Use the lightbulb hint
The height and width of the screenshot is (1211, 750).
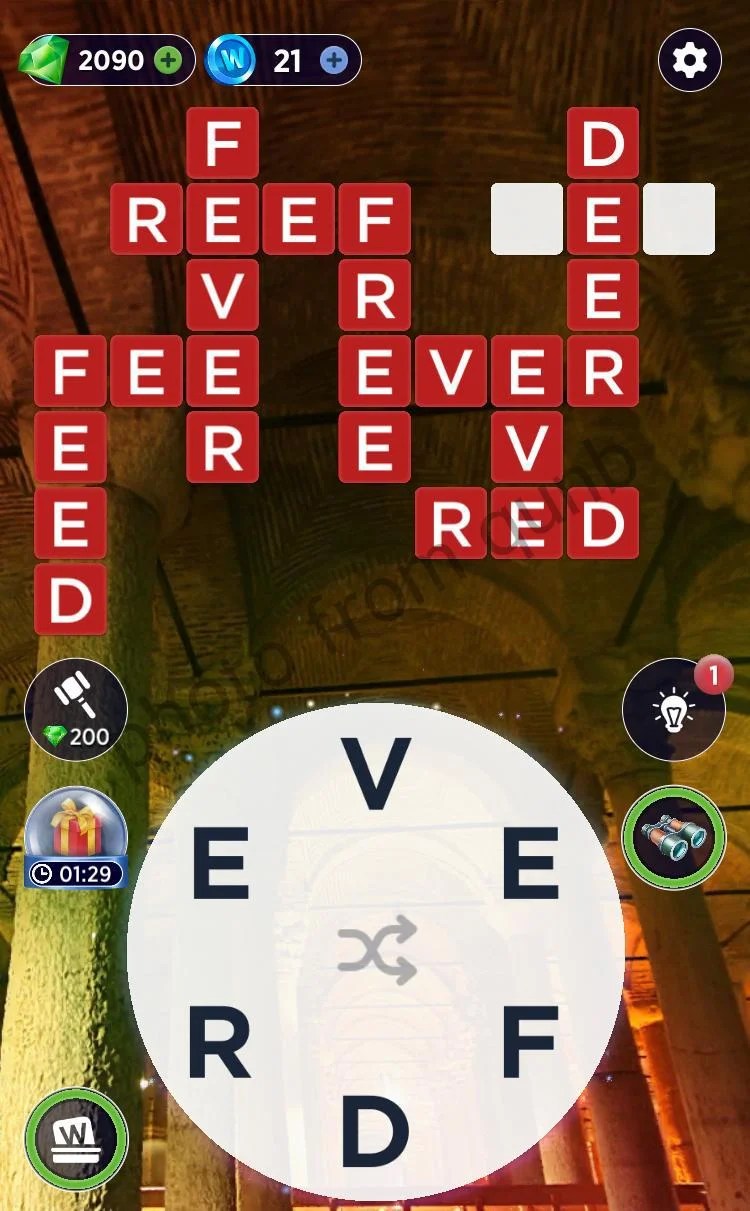pyautogui.click(x=673, y=711)
